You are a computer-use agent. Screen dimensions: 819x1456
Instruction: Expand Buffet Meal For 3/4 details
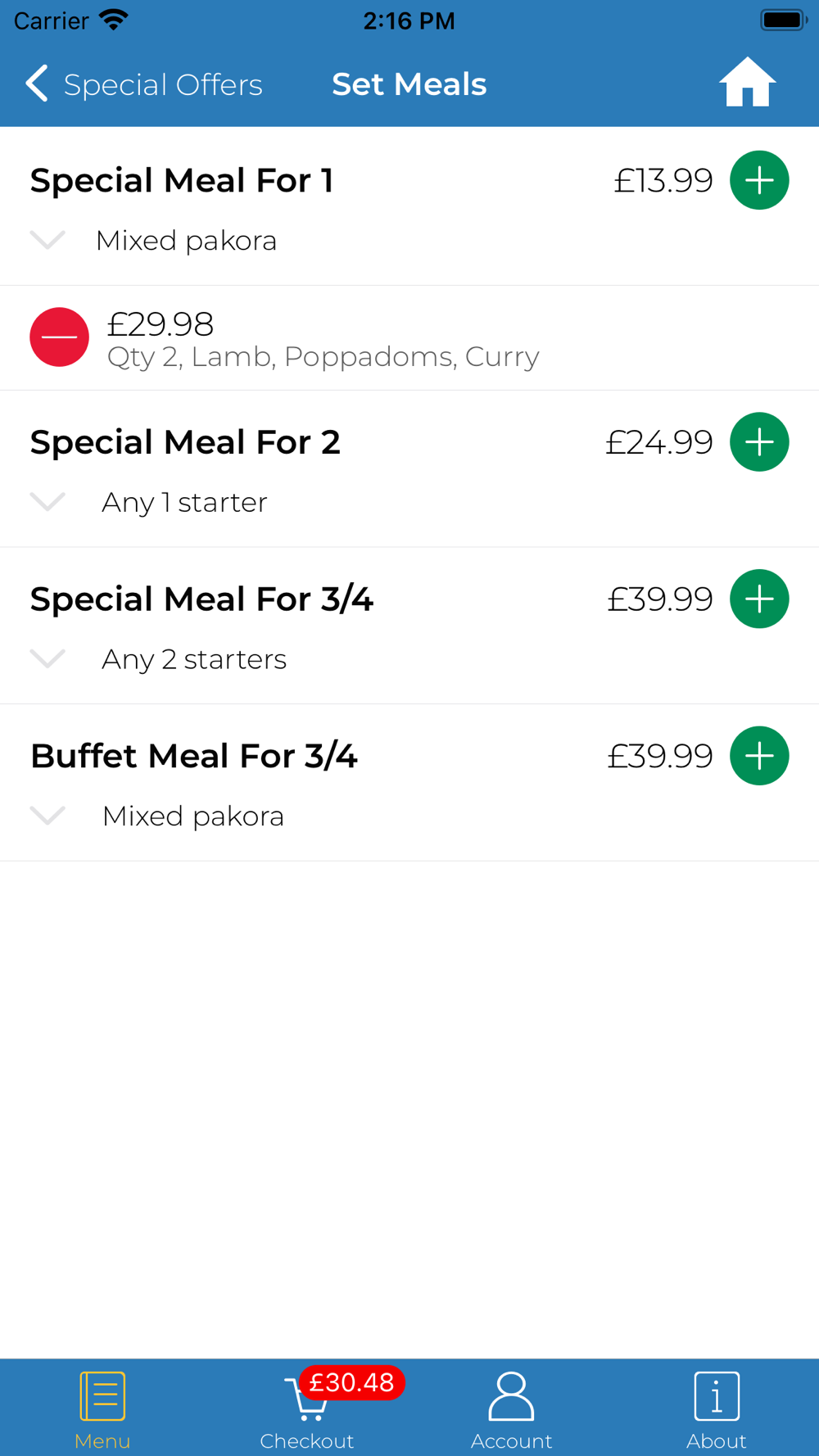(x=48, y=816)
